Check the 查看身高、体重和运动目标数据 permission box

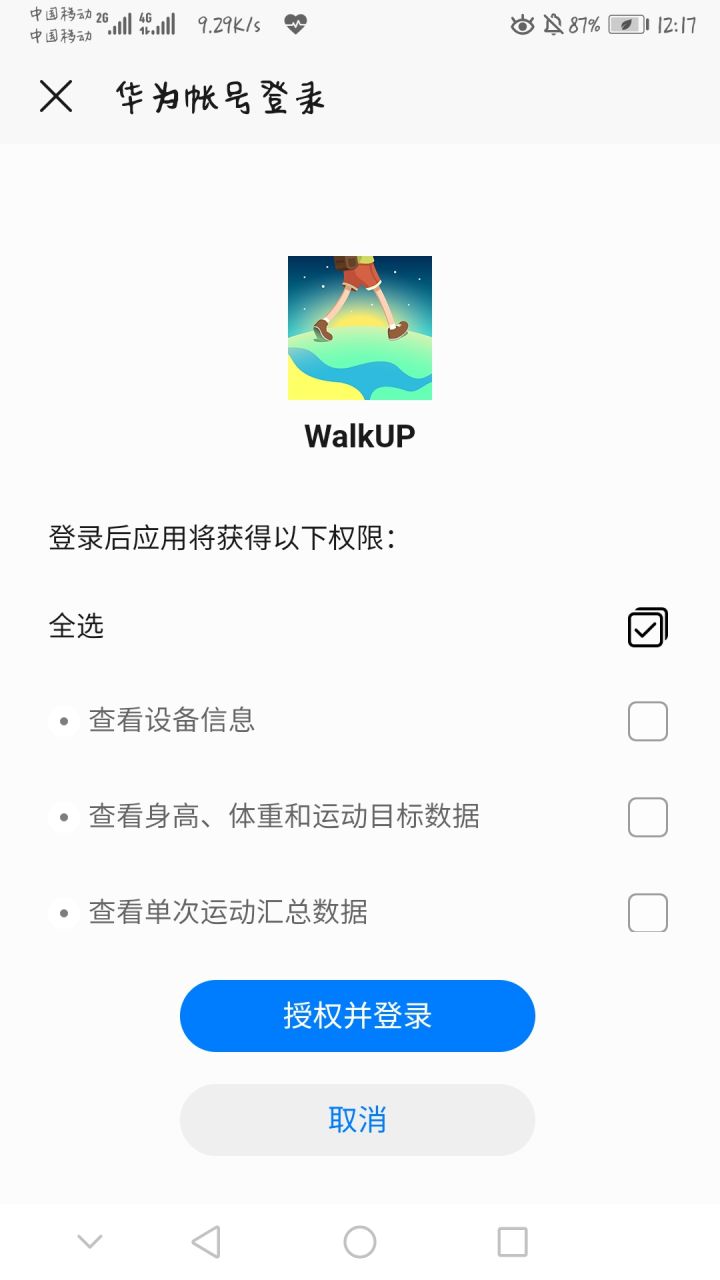tap(647, 817)
